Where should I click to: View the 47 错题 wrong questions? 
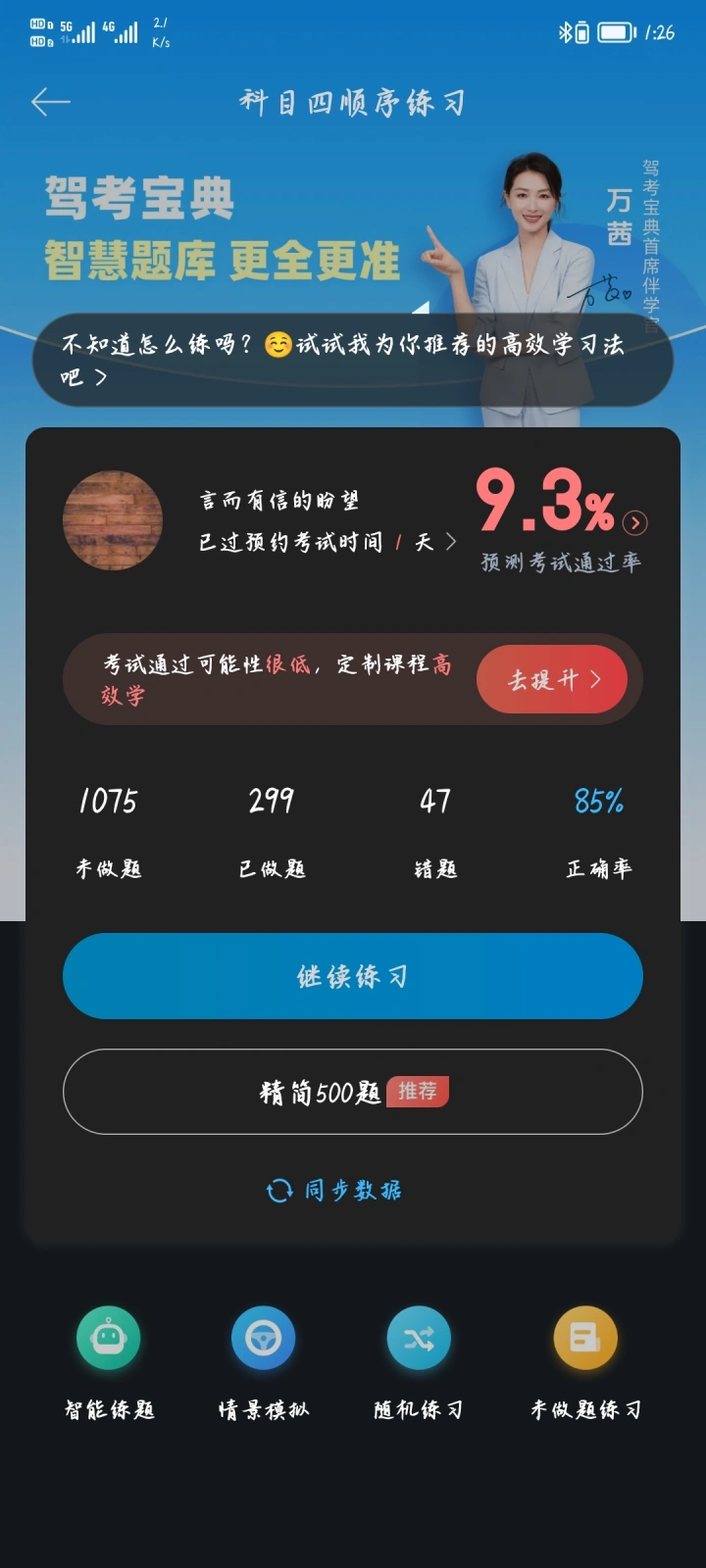point(435,828)
